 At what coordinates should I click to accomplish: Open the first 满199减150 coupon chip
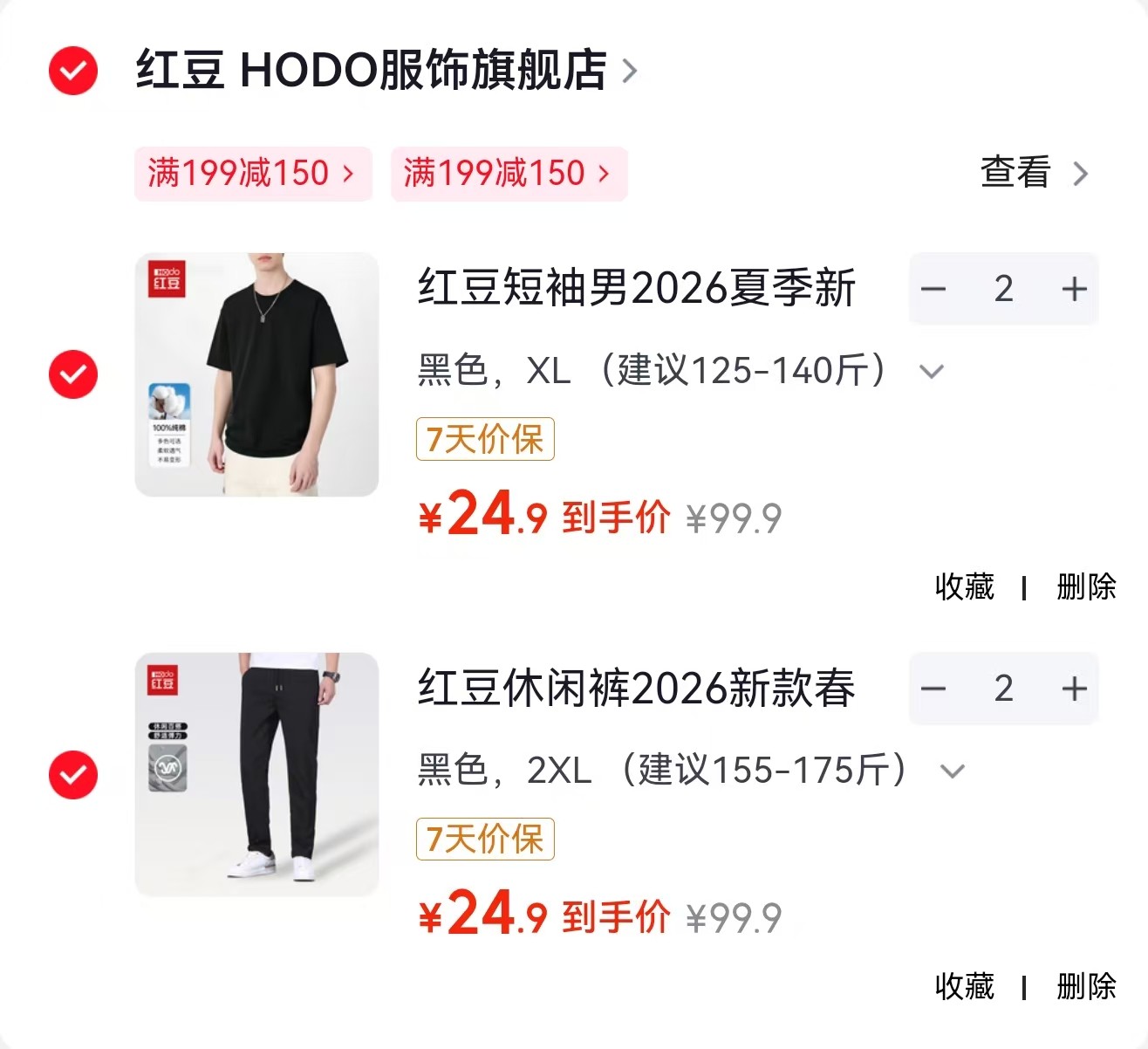253,174
